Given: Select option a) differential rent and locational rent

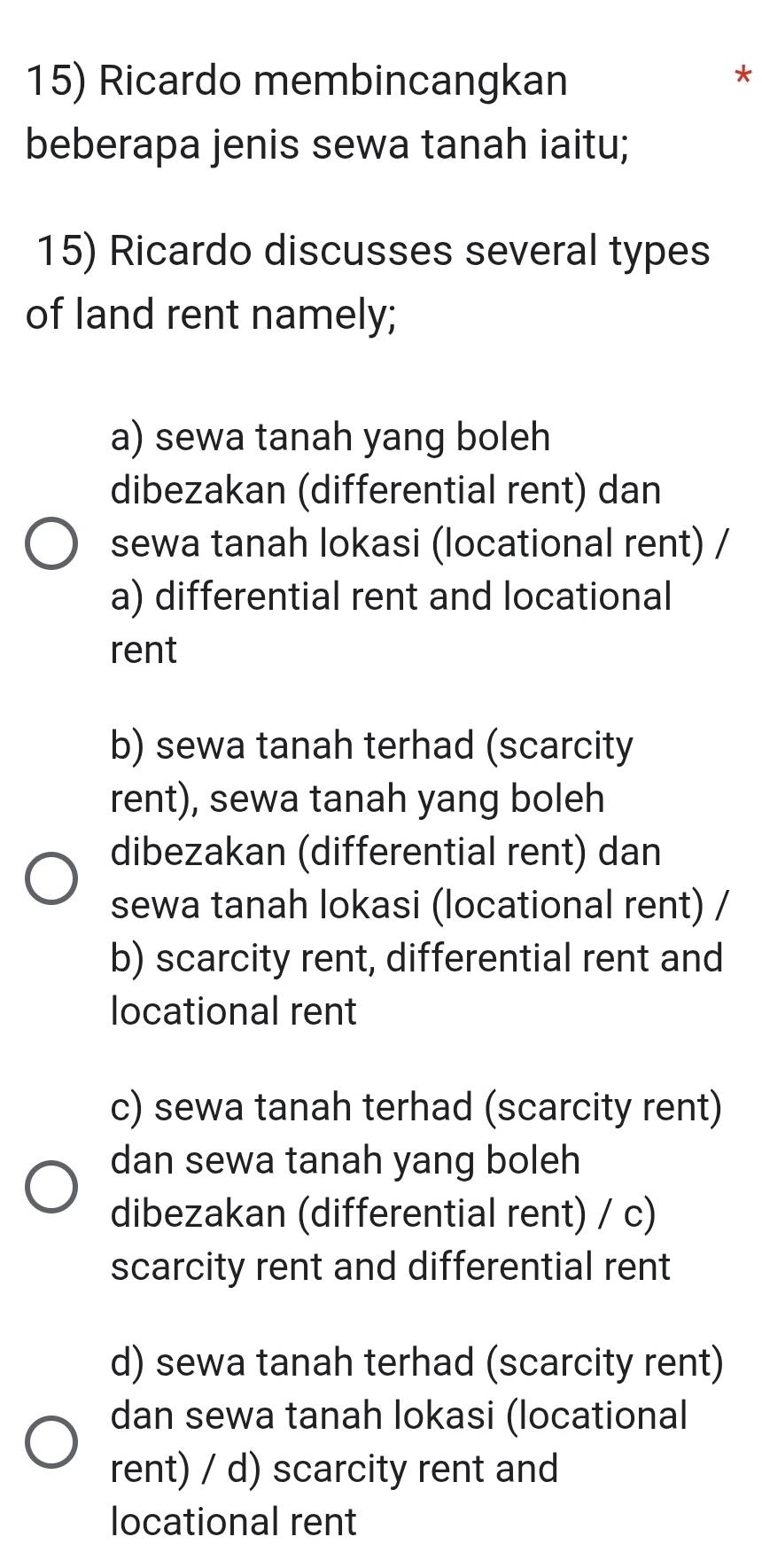Looking at the screenshot, I should (x=51, y=543).
